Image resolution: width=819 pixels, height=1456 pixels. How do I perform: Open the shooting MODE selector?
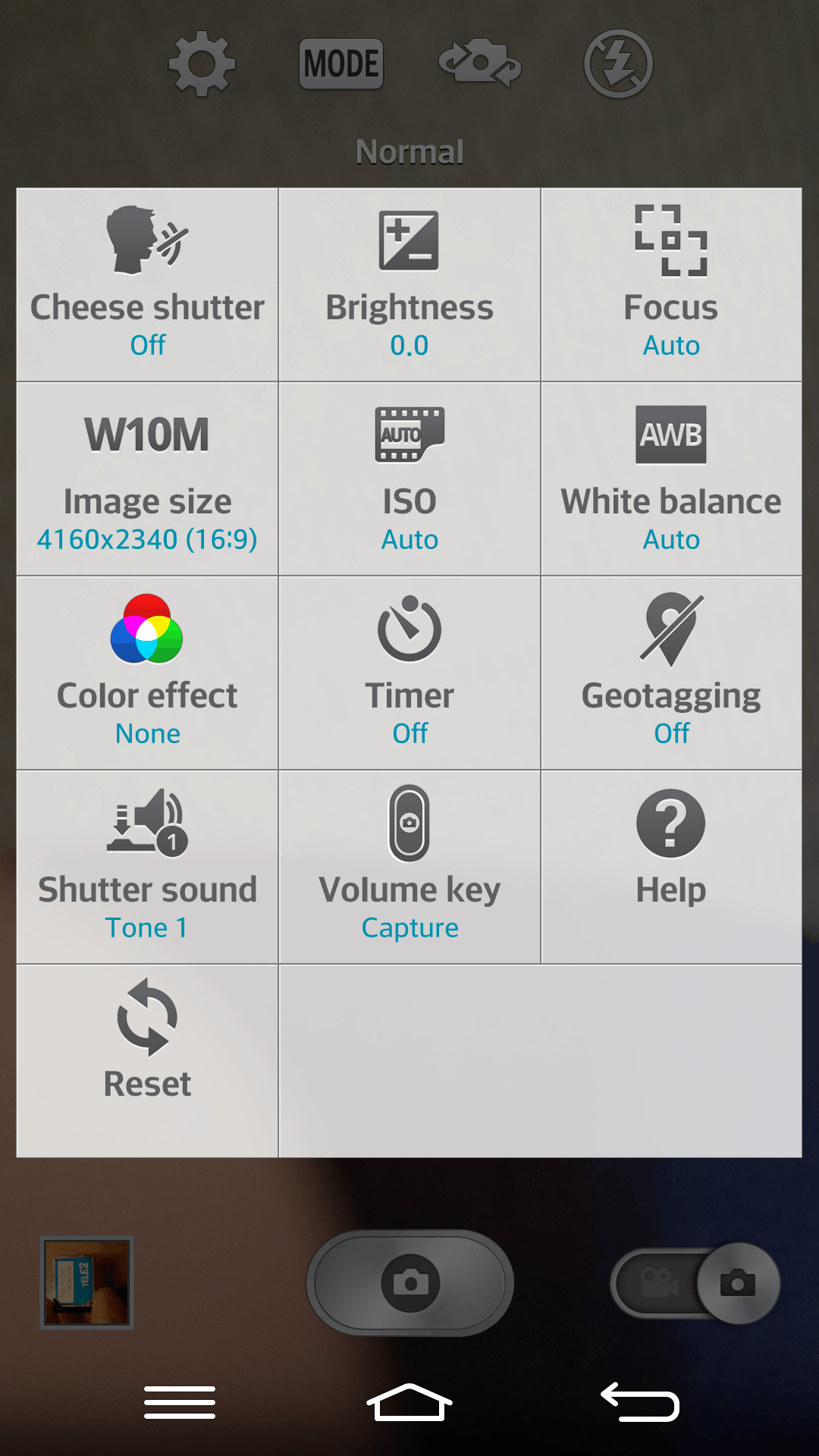(x=341, y=64)
